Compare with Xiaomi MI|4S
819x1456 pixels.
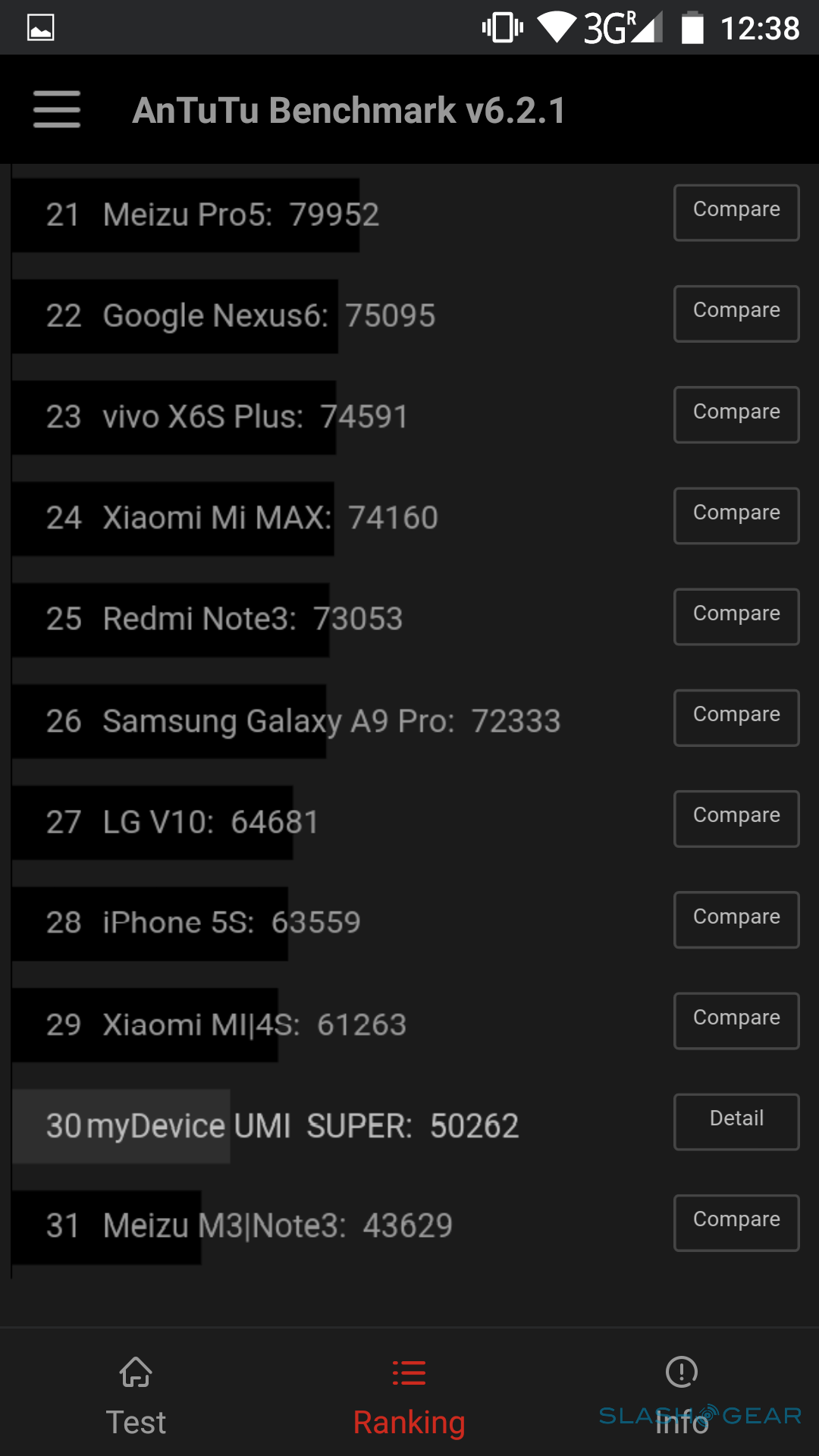pos(736,1021)
